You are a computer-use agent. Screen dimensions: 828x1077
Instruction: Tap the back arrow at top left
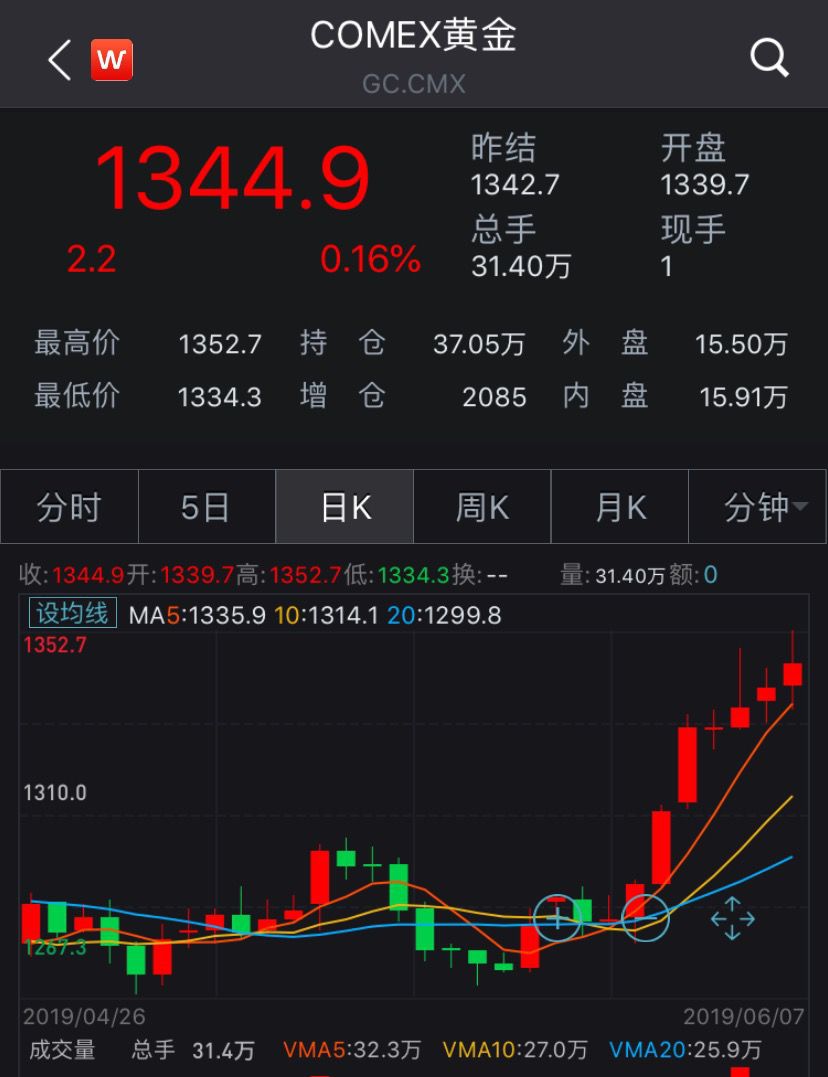[x=56, y=59]
